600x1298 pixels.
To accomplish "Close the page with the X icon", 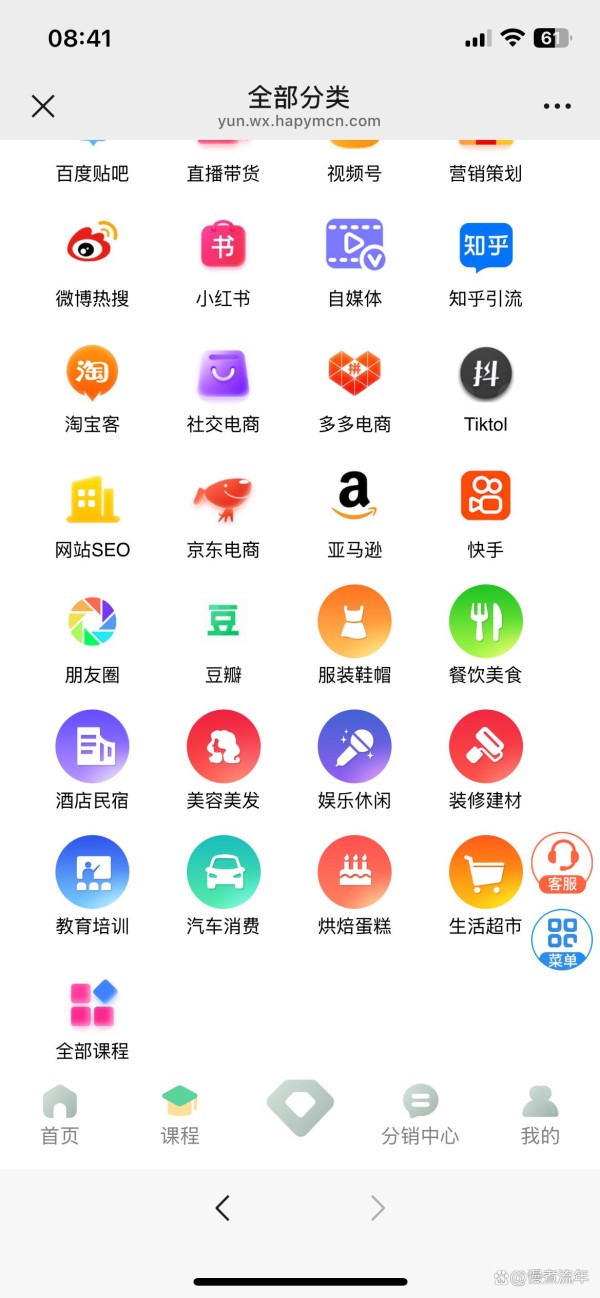I will [43, 106].
